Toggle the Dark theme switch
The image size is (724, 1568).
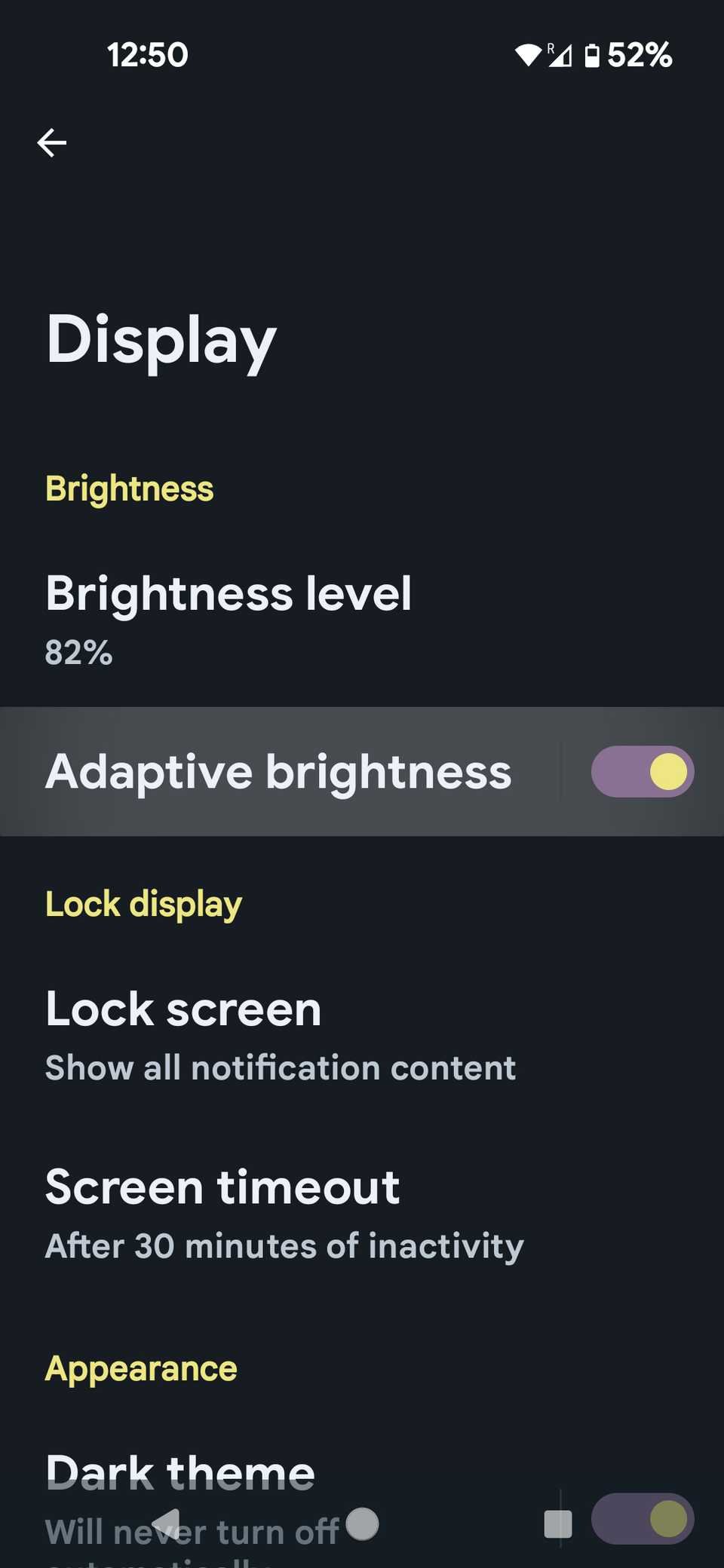(643, 1518)
